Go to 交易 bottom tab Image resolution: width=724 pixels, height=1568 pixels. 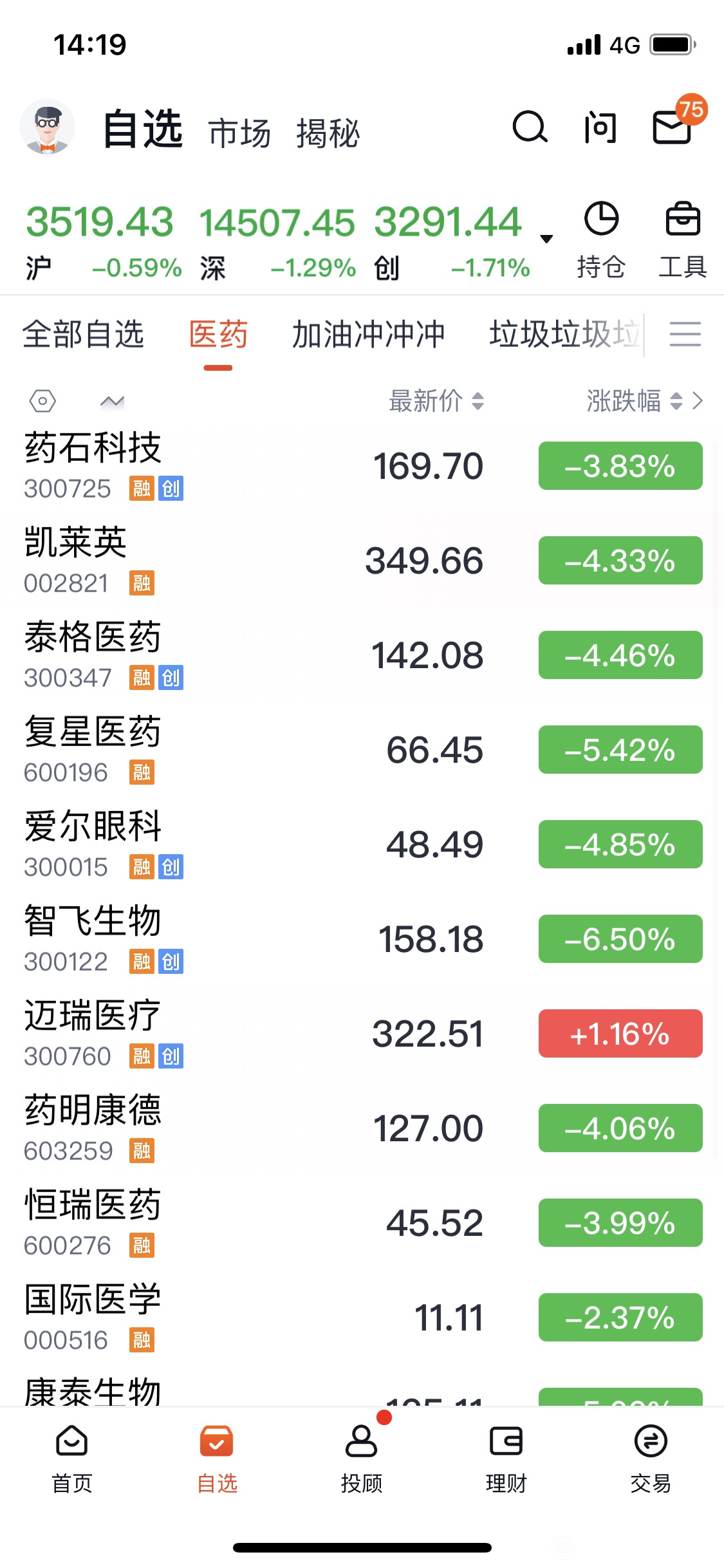651,1460
